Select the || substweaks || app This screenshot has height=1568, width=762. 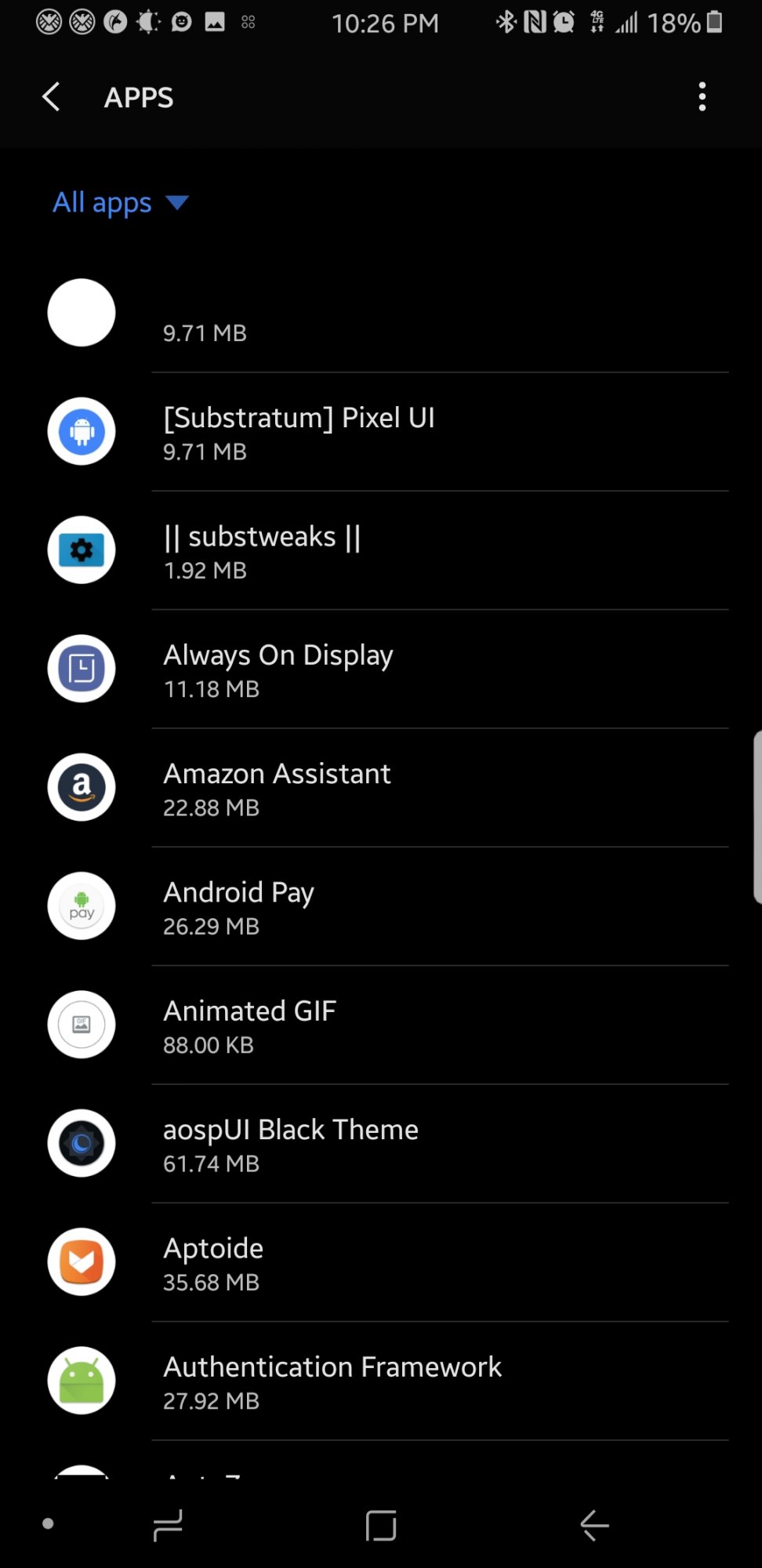pos(381,550)
